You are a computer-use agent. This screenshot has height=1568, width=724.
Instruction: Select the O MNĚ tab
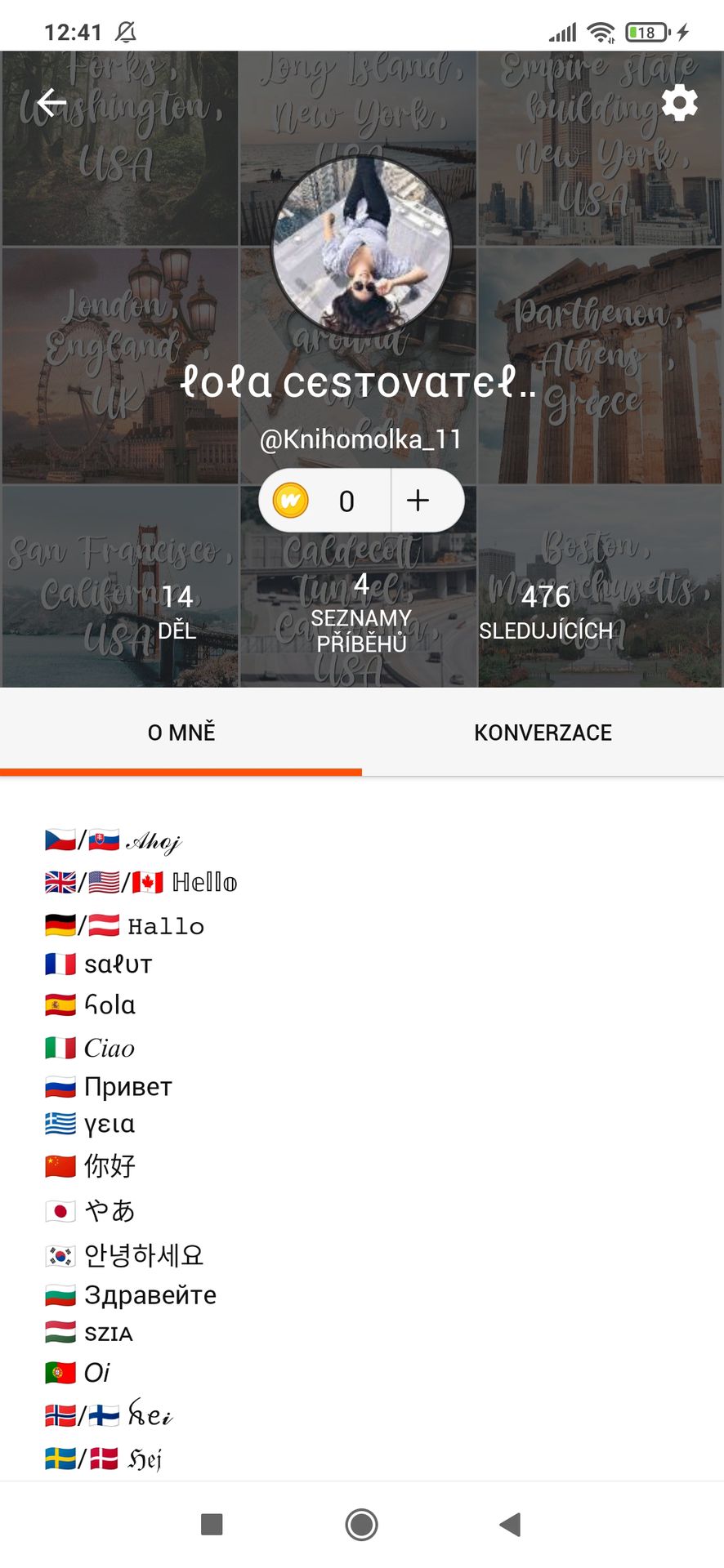pyautogui.click(x=181, y=733)
